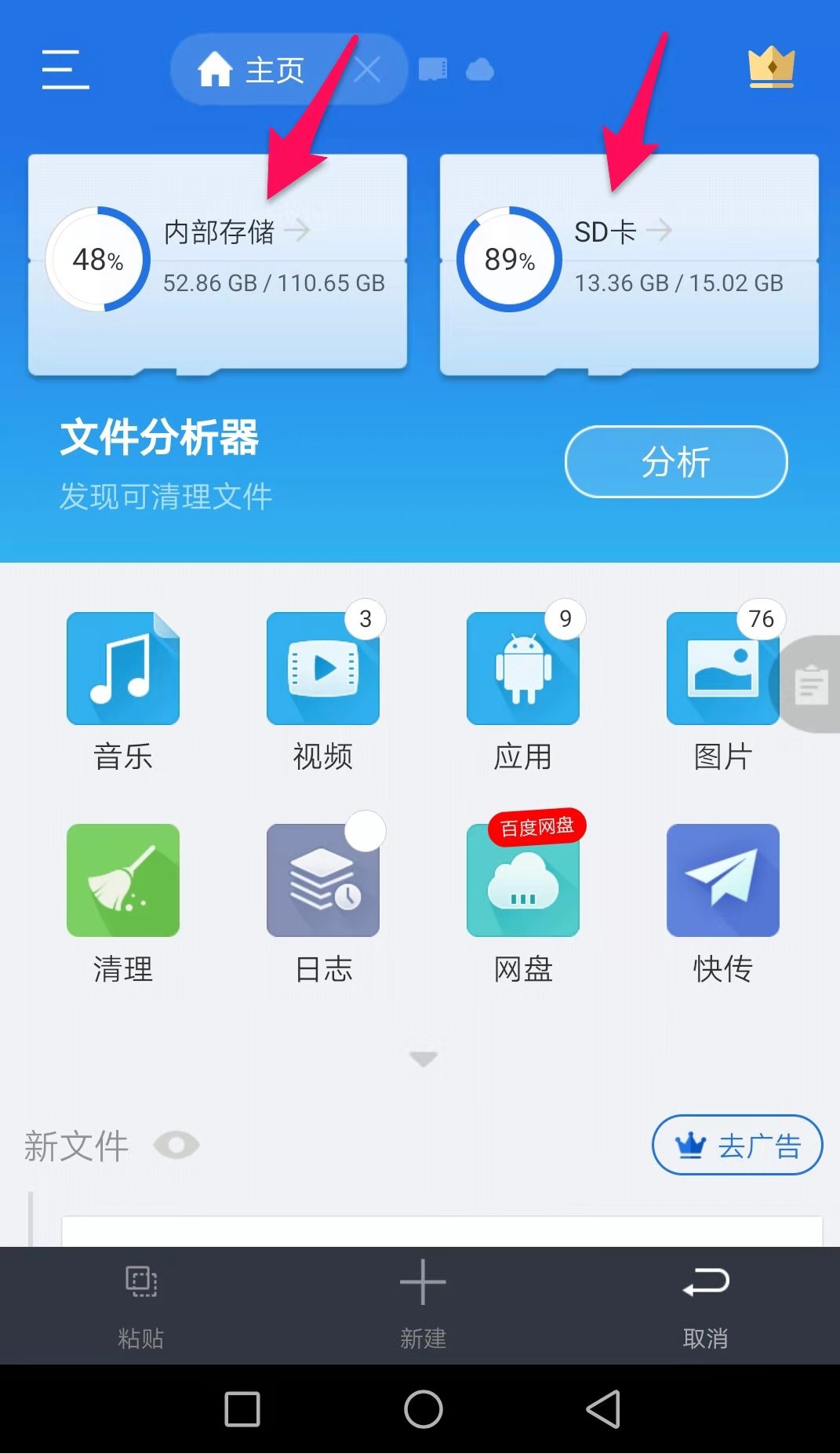840x1454 pixels.
Task: Tap 去广告 remove ads button
Action: click(x=737, y=1145)
